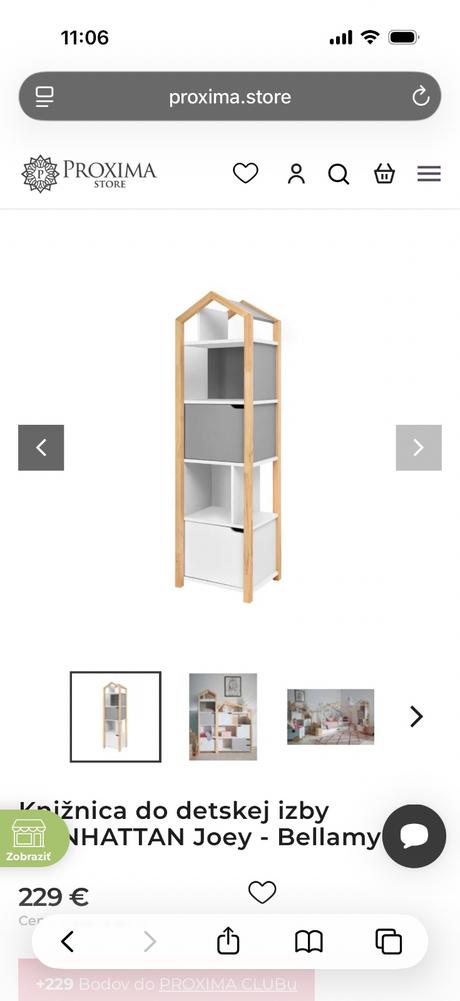This screenshot has height=1001, width=460.
Task: Select the second thumbnail with room scene
Action: click(223, 716)
